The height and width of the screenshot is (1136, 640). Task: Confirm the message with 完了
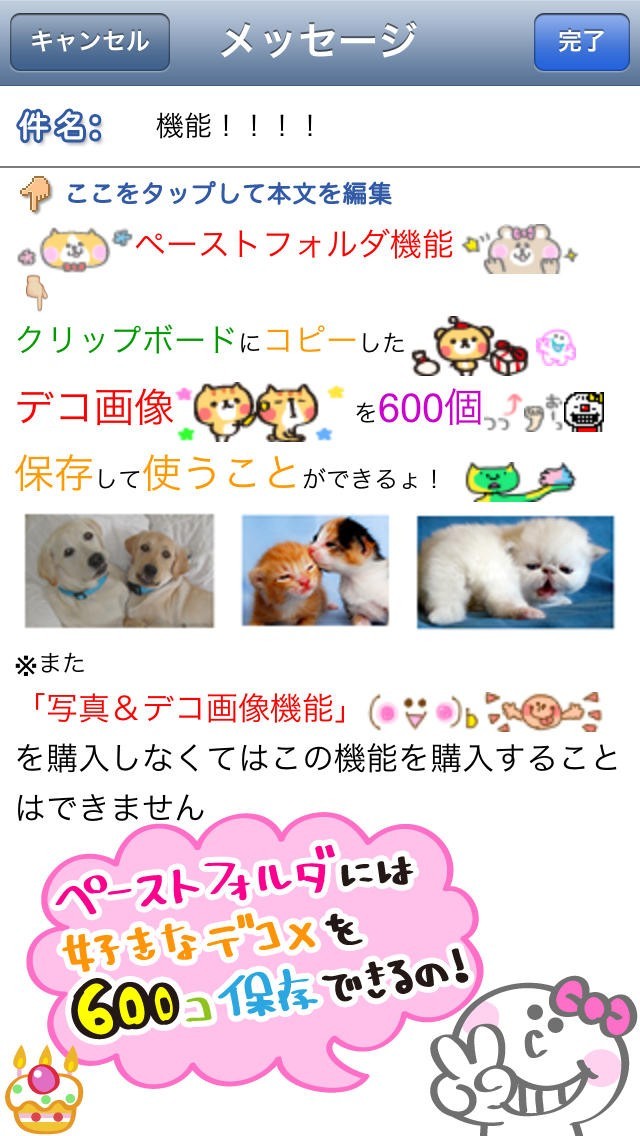pyautogui.click(x=581, y=41)
